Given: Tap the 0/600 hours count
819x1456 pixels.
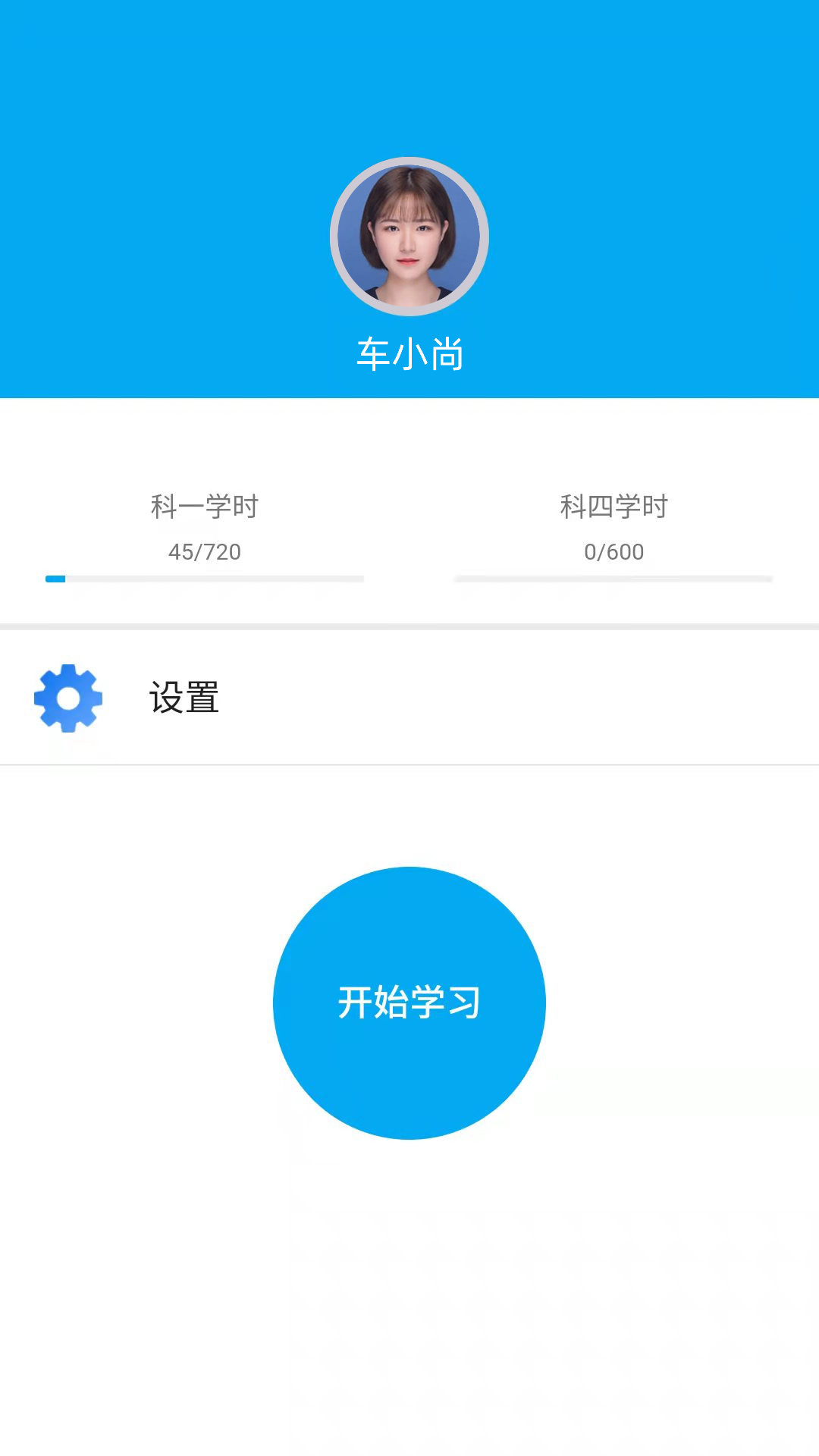Looking at the screenshot, I should 614,552.
